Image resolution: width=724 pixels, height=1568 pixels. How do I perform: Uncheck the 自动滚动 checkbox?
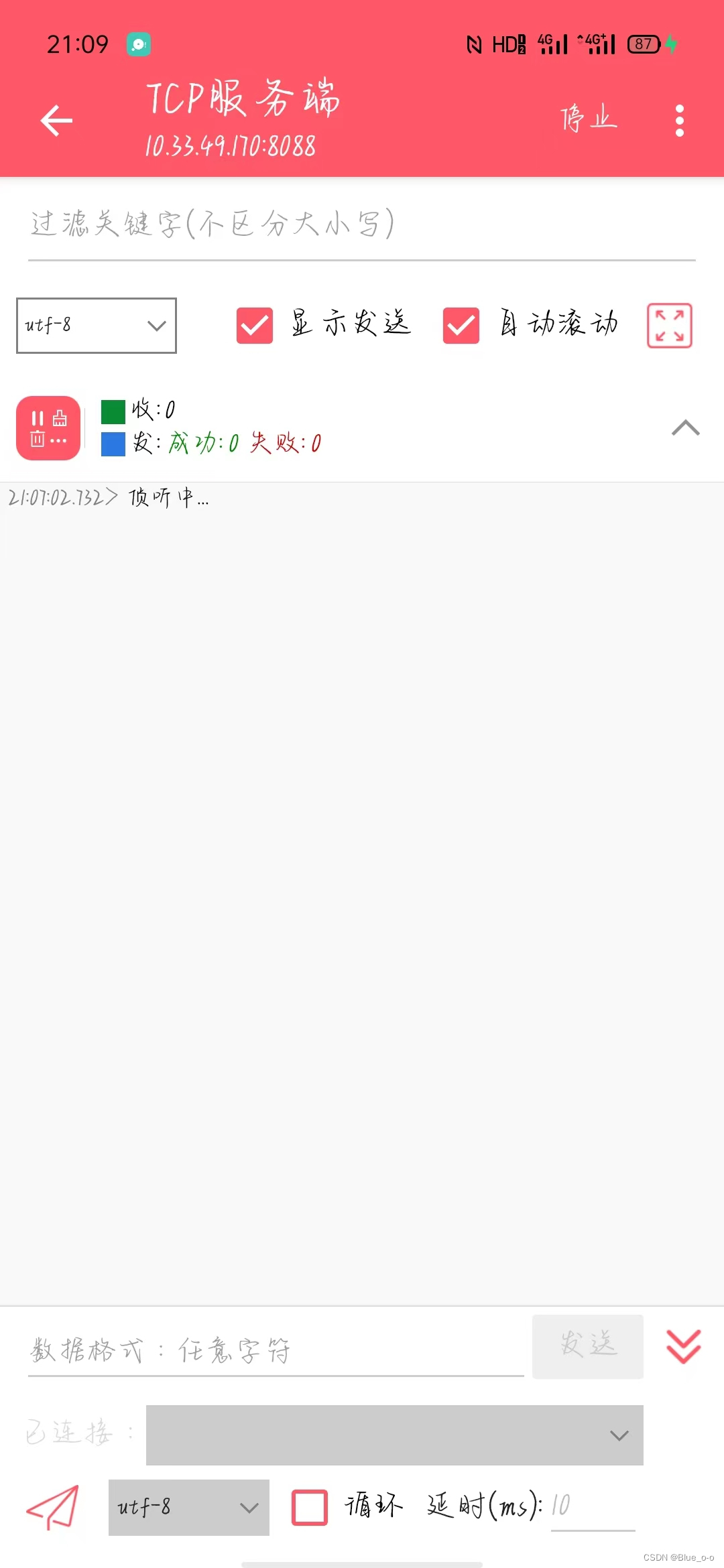coord(461,326)
